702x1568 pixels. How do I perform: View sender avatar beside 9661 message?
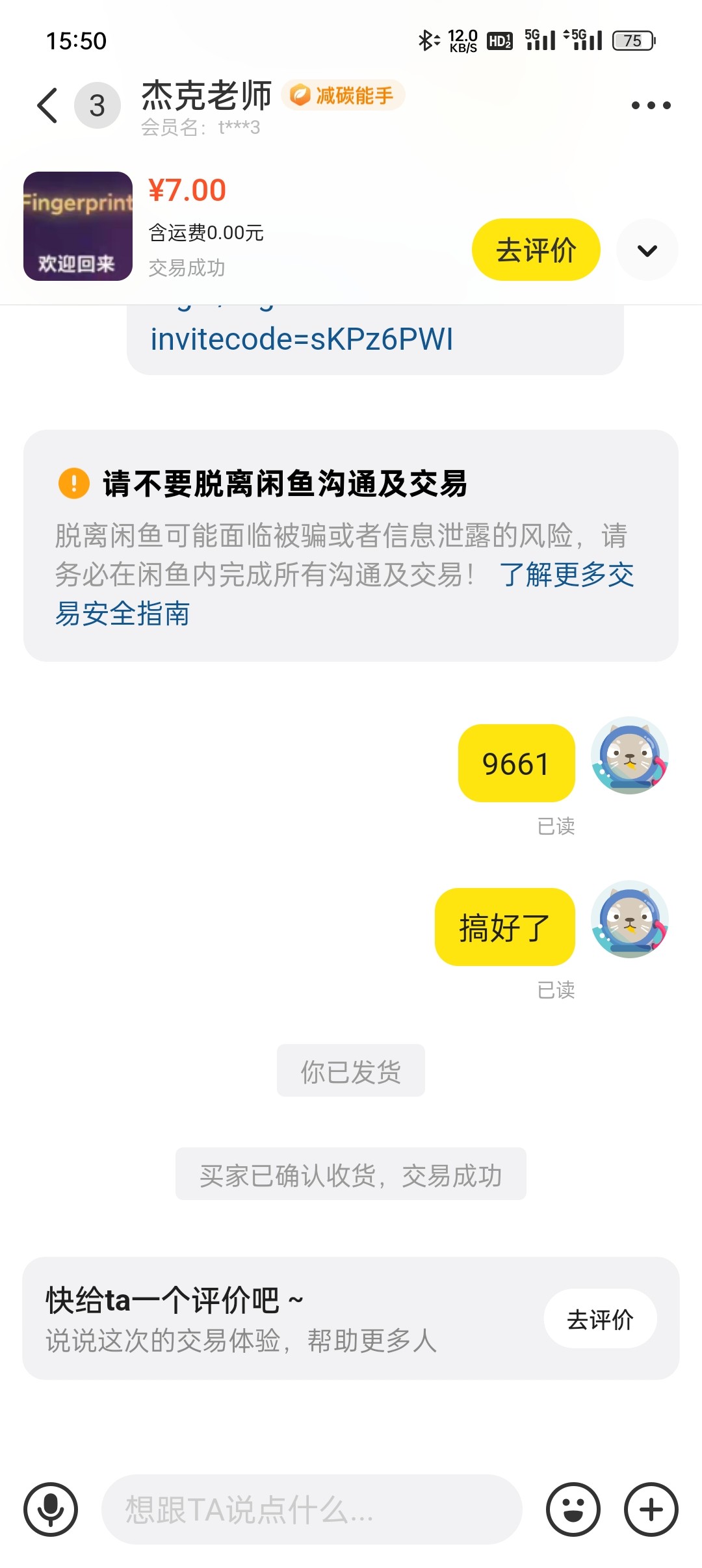pos(629,756)
